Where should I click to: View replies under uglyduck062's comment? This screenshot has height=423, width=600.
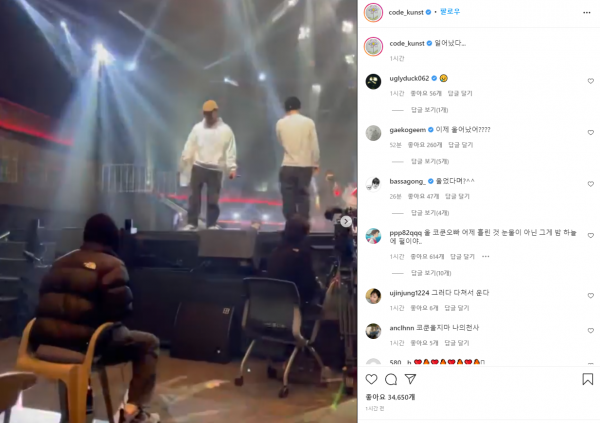coord(429,109)
